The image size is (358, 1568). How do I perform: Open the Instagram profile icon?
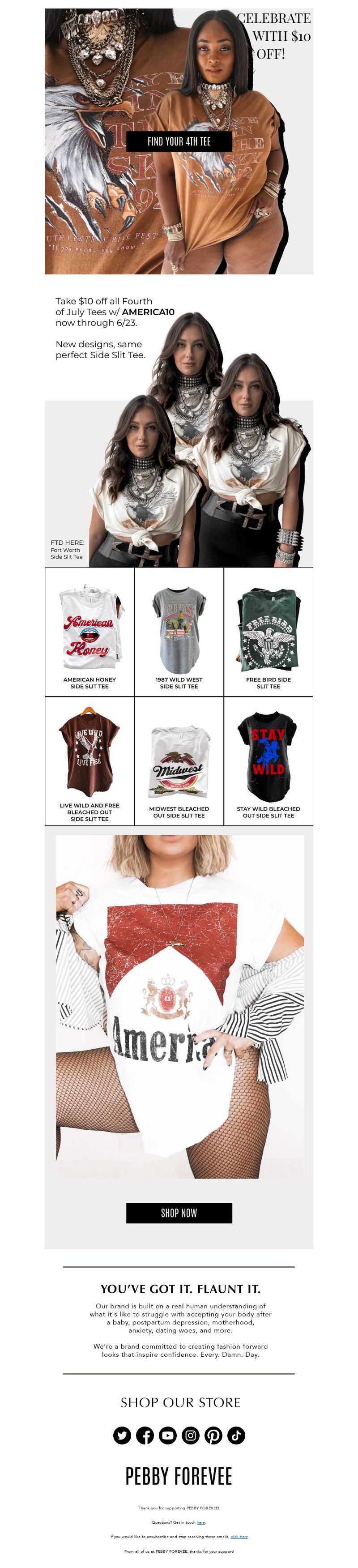point(191,1436)
